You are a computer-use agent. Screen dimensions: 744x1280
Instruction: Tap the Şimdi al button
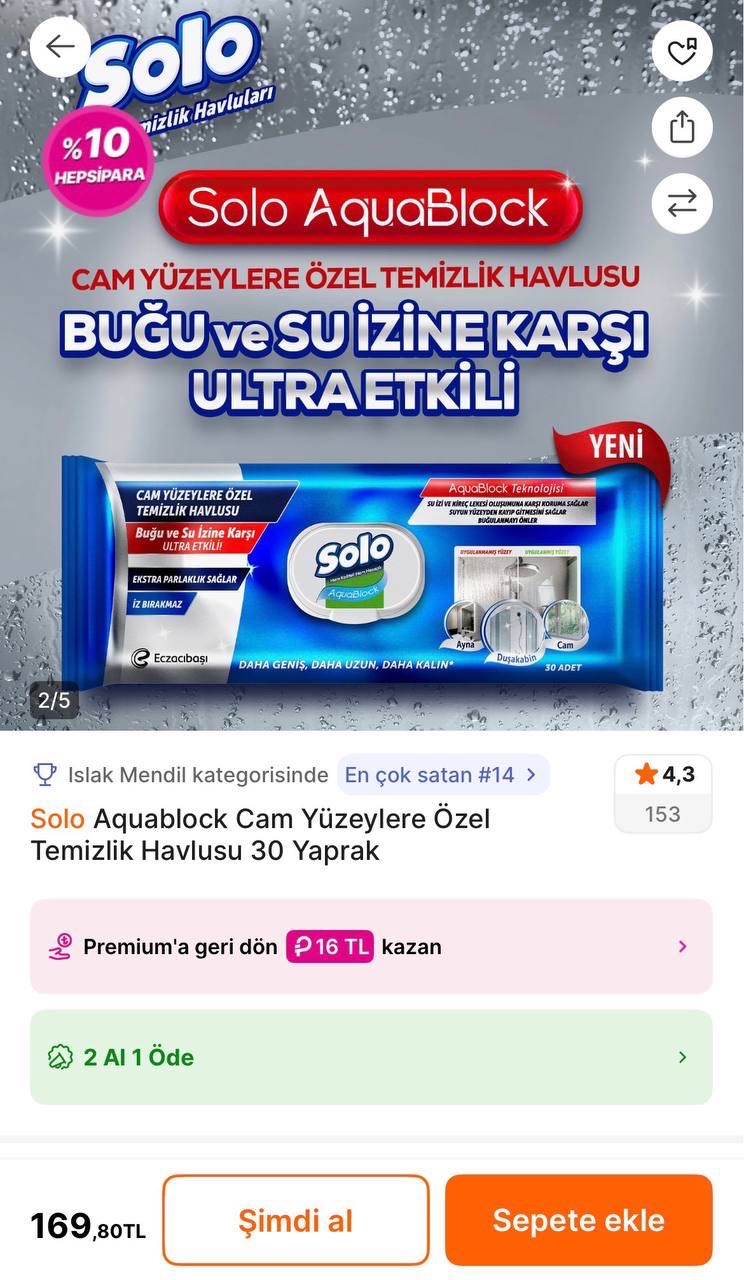[x=296, y=1220]
